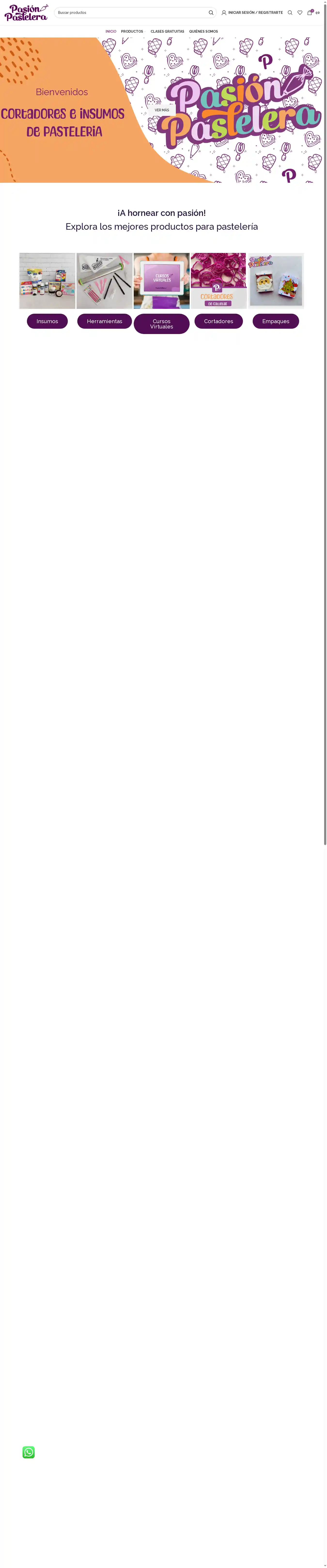Open Quiénes Somos page
327x1568 pixels.
tap(203, 32)
